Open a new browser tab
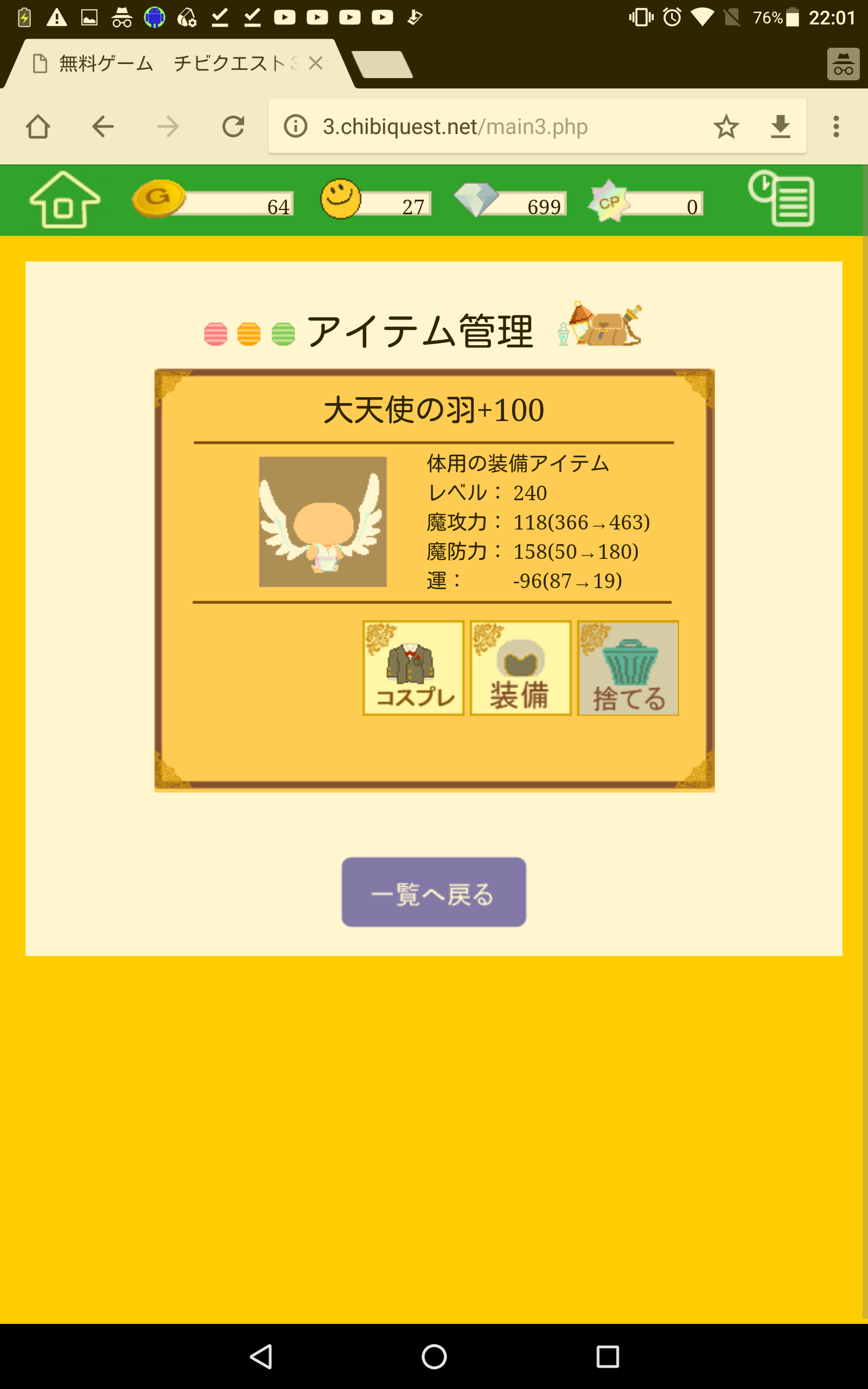Viewport: 868px width, 1389px height. coord(382,63)
